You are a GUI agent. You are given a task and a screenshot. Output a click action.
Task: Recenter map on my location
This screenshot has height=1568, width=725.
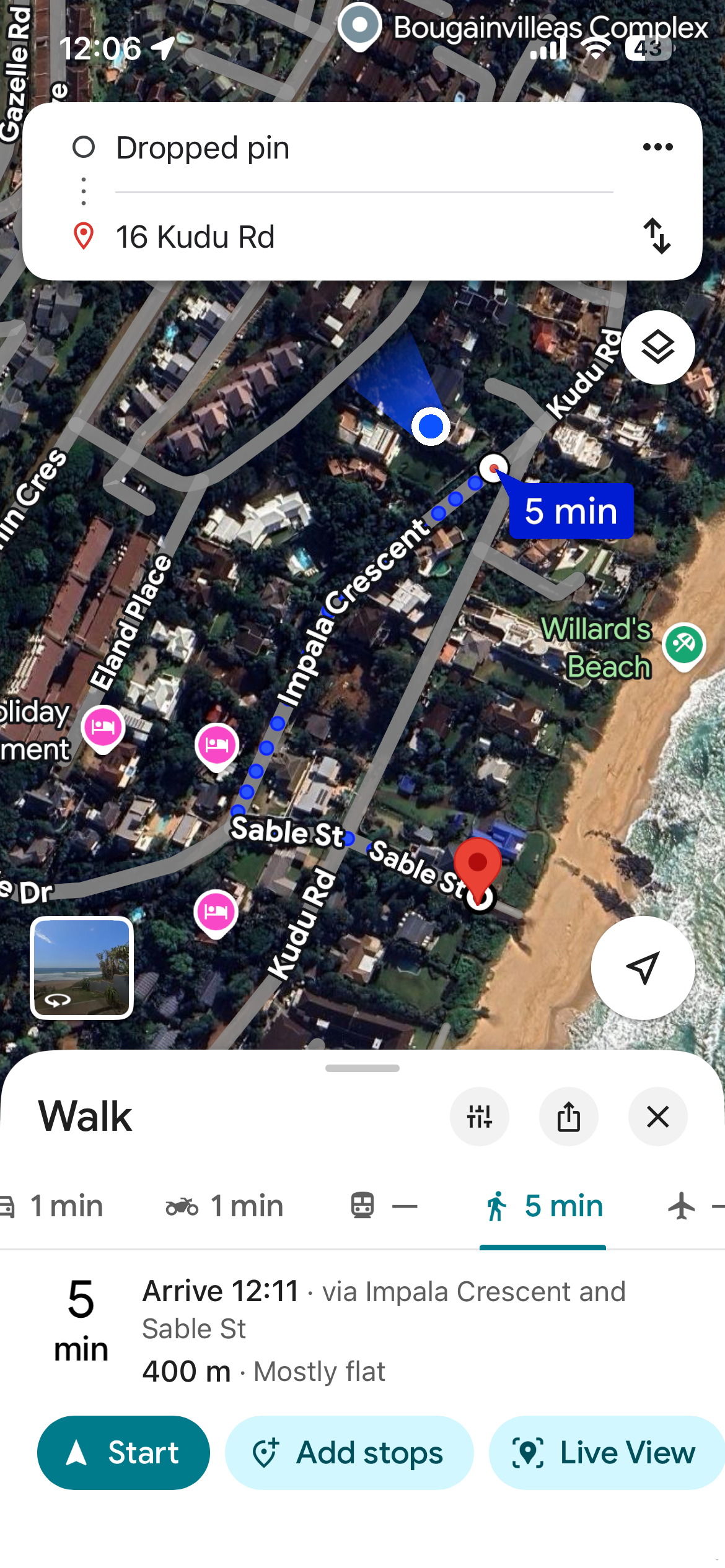coord(643,967)
